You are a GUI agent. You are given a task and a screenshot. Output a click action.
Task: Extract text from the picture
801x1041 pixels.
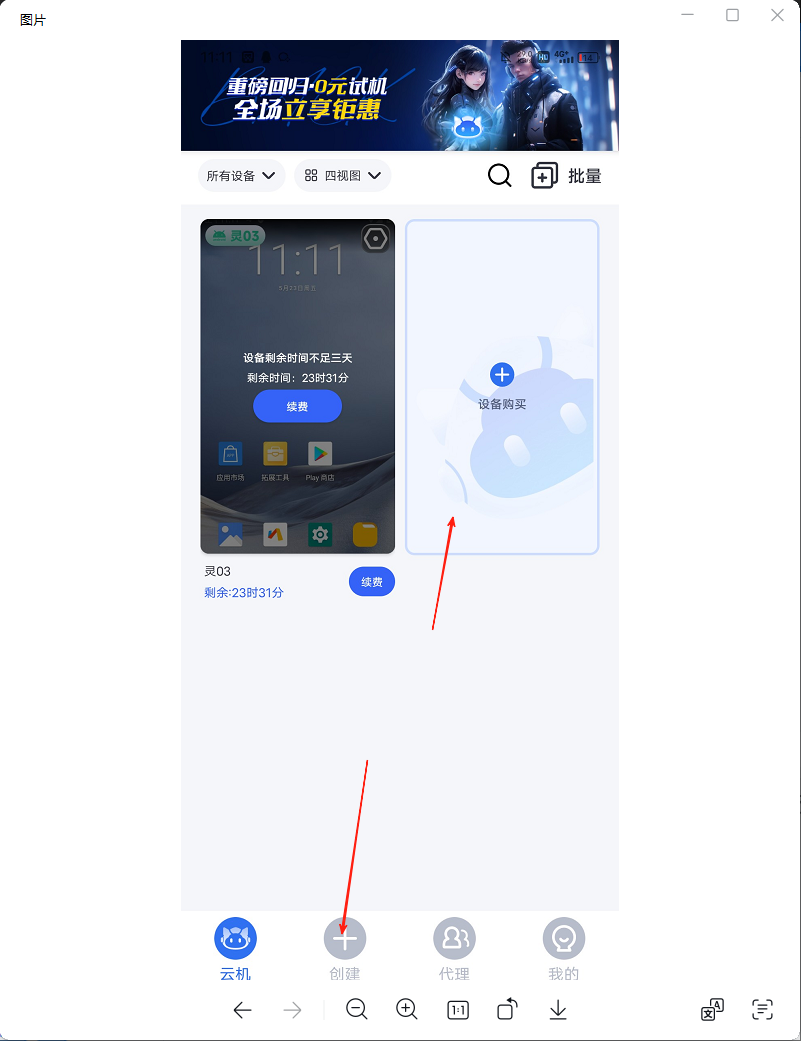click(763, 1010)
